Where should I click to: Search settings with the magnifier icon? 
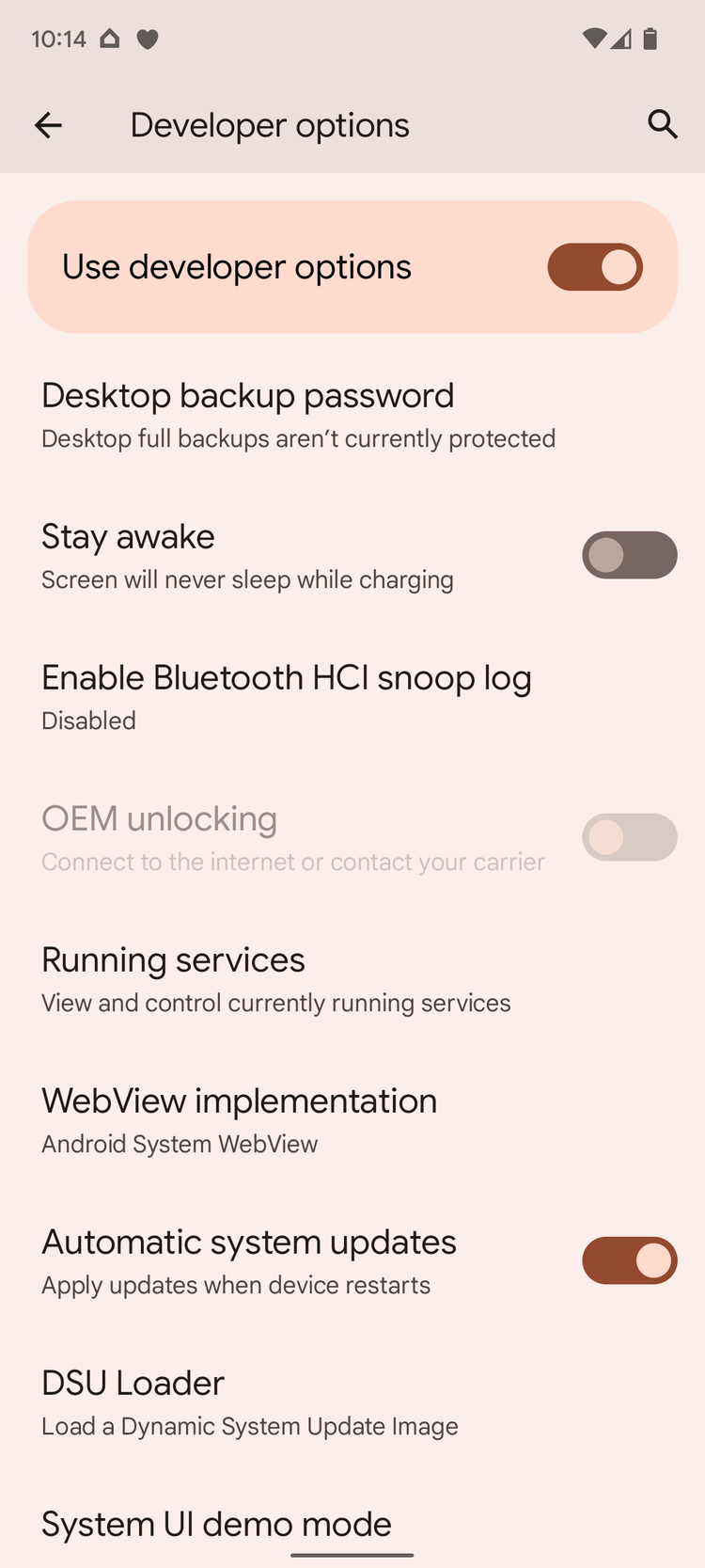663,124
